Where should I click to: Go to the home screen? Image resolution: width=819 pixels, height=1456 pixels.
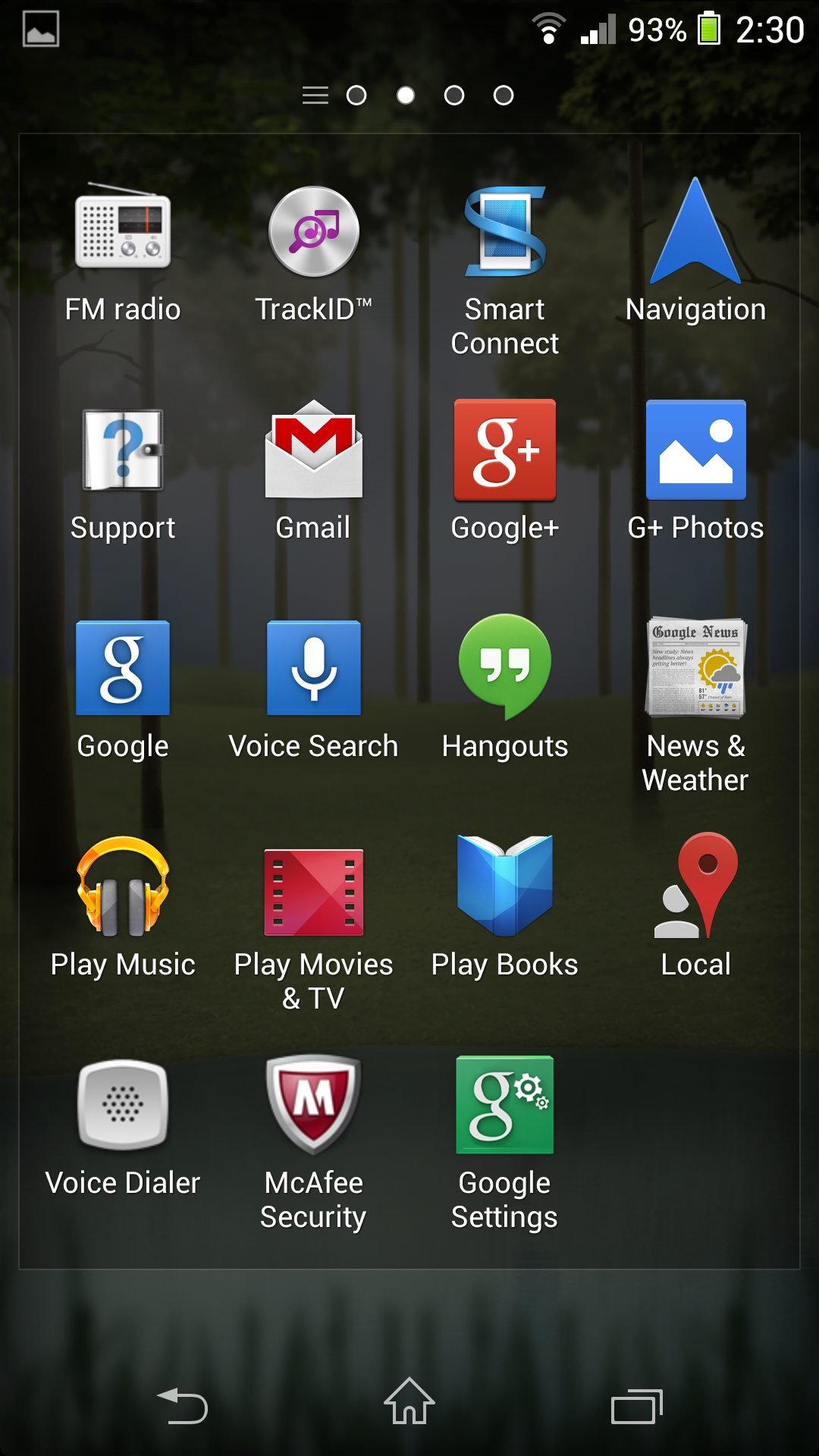(409, 1401)
